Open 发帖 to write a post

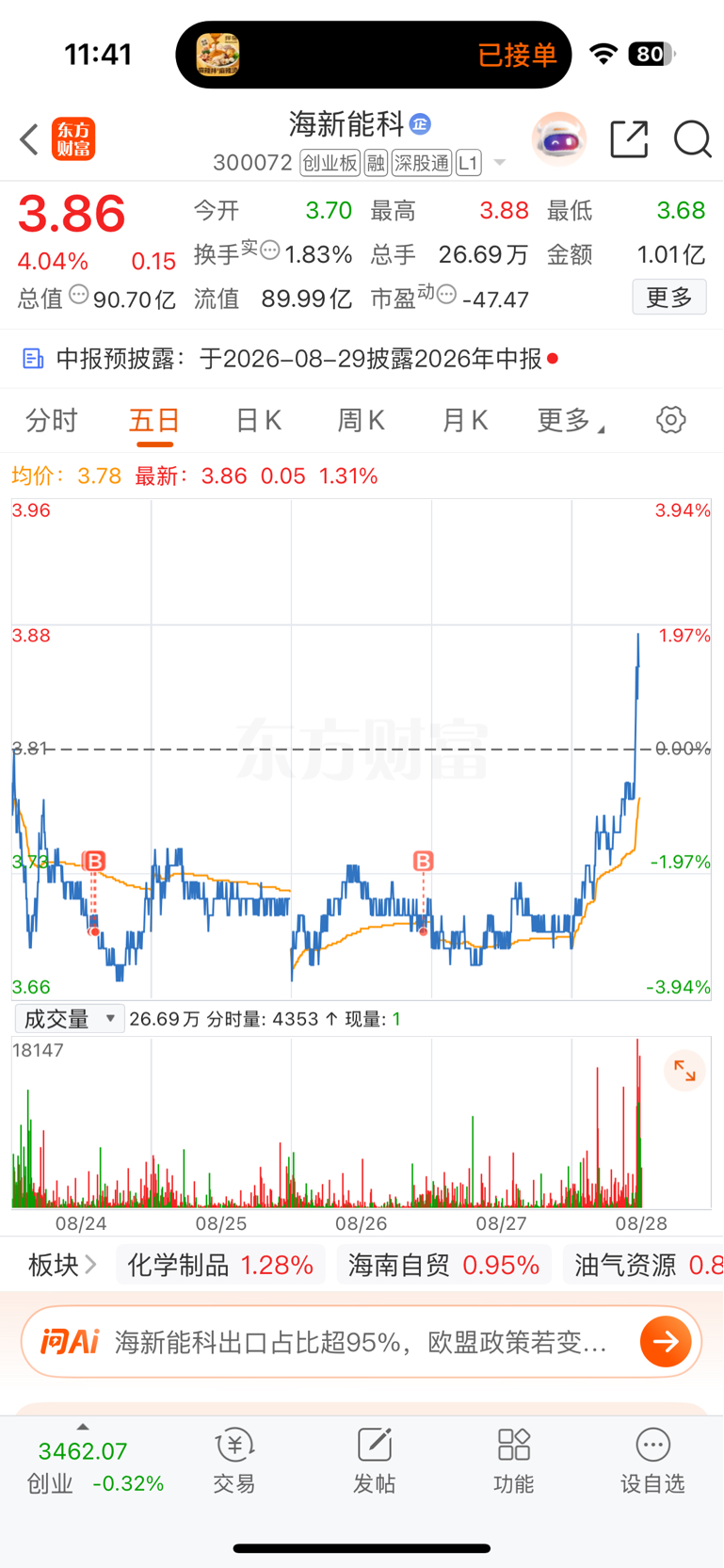[x=374, y=1462]
